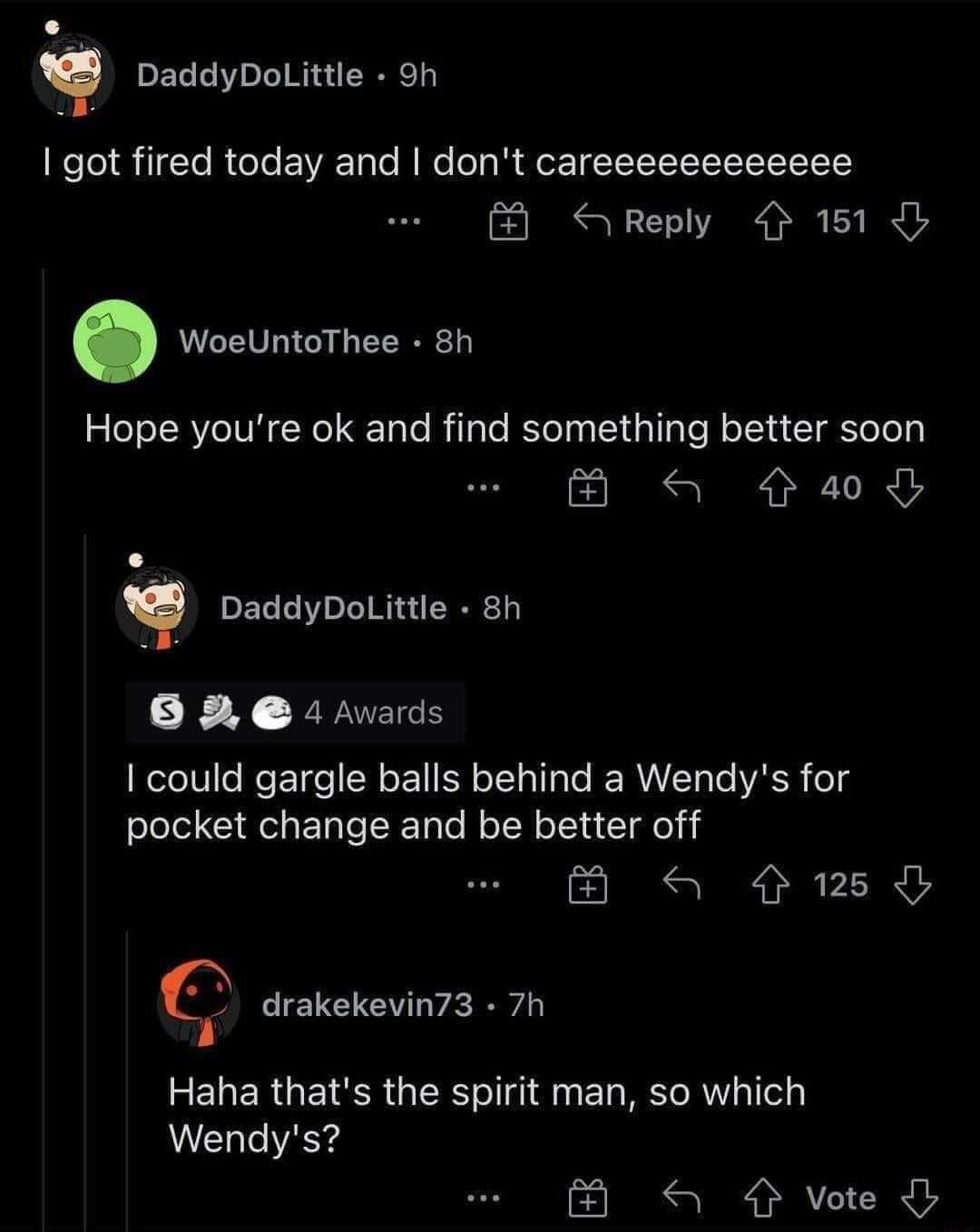980x1232 pixels.
Task: View the 4 Awards on DaddyDoLittle's reply
Action: pyautogui.click(x=296, y=712)
